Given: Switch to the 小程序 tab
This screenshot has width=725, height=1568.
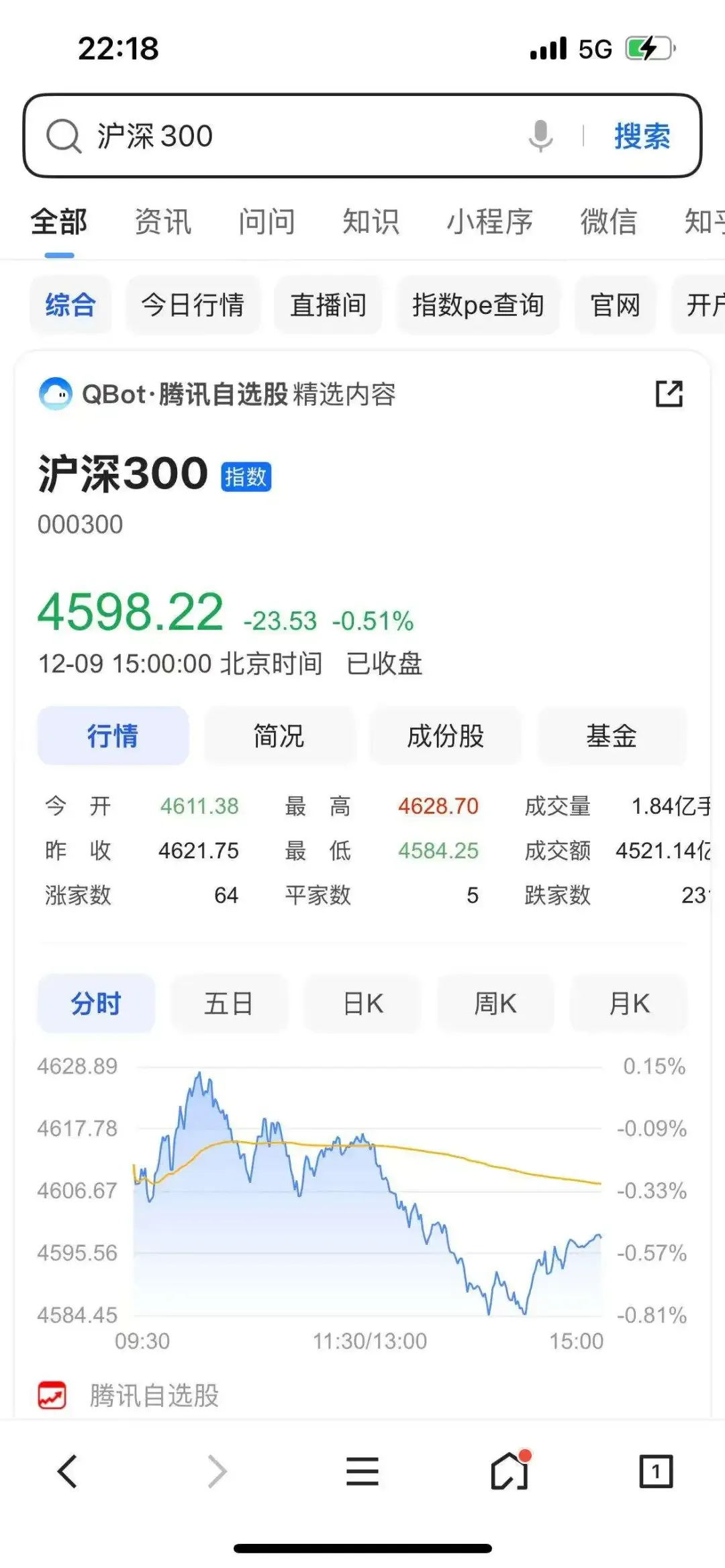Looking at the screenshot, I should (x=489, y=222).
